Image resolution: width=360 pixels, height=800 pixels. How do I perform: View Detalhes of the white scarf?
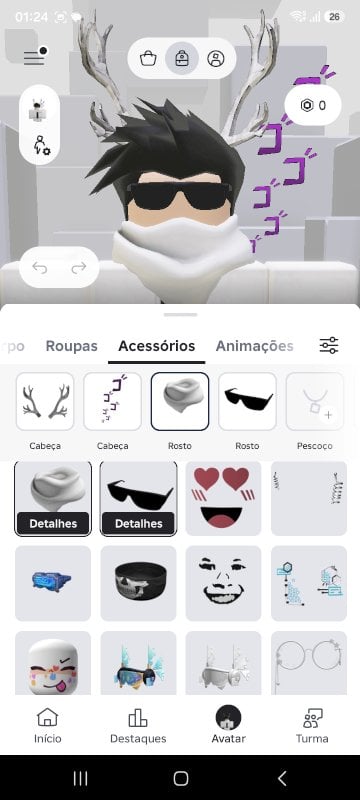(53, 523)
